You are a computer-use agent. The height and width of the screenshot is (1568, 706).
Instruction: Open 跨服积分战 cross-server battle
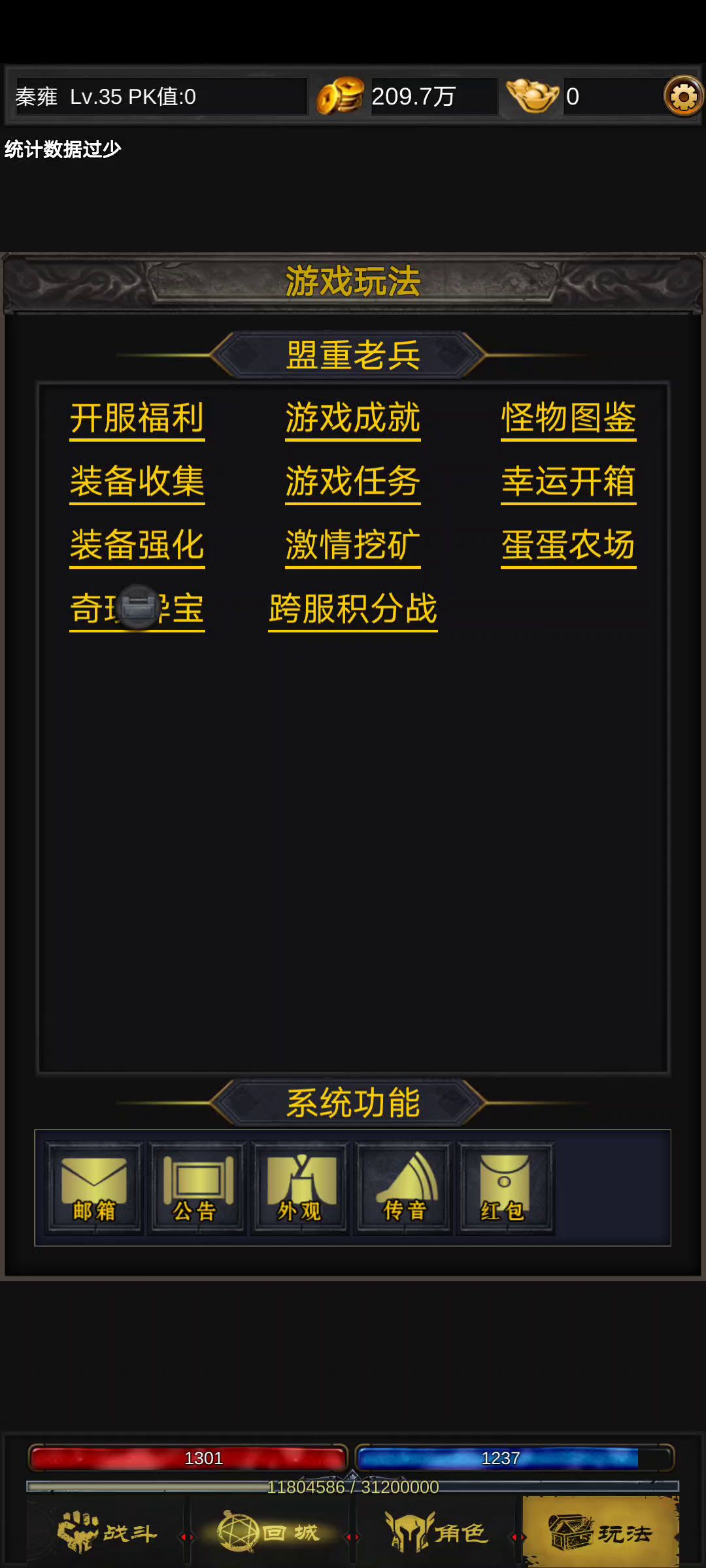[353, 609]
